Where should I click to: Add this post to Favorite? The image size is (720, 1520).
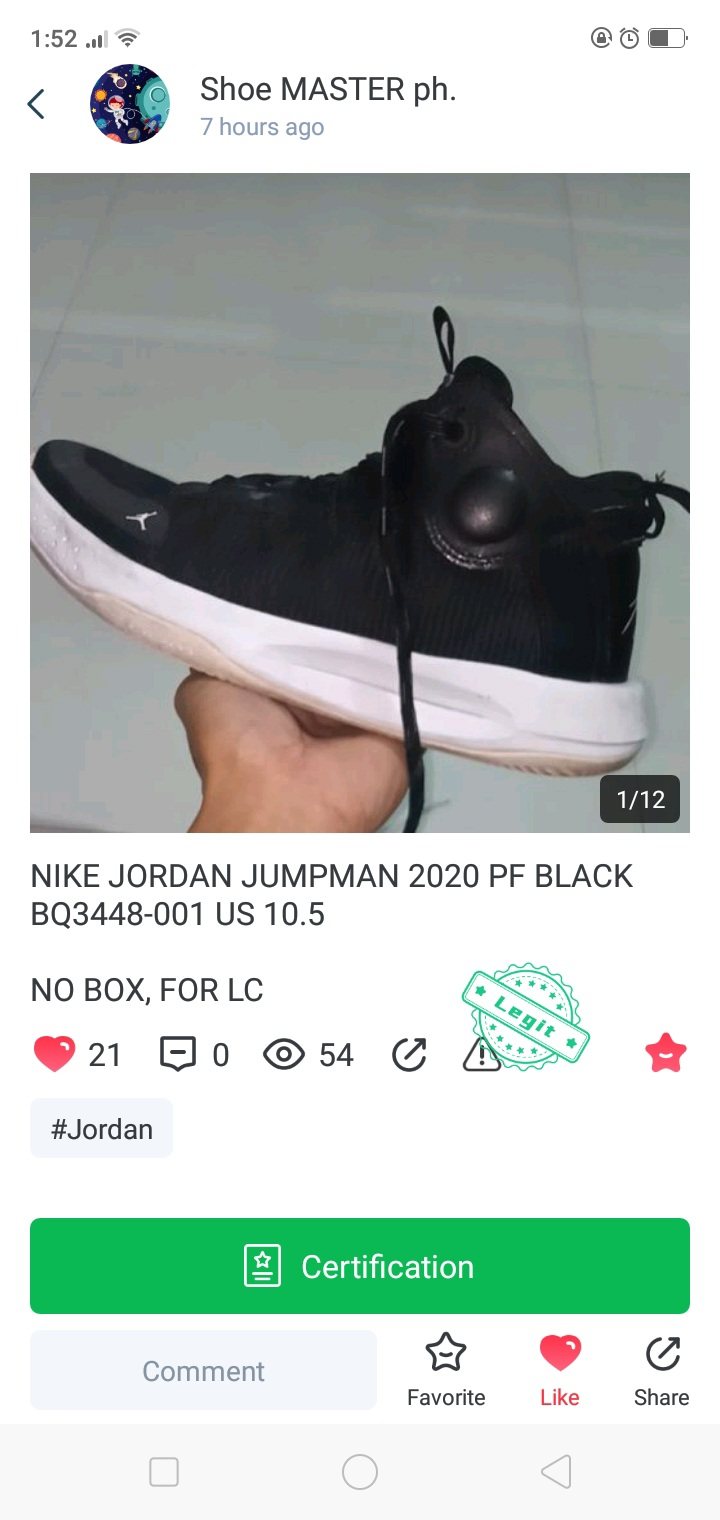pyautogui.click(x=446, y=1370)
